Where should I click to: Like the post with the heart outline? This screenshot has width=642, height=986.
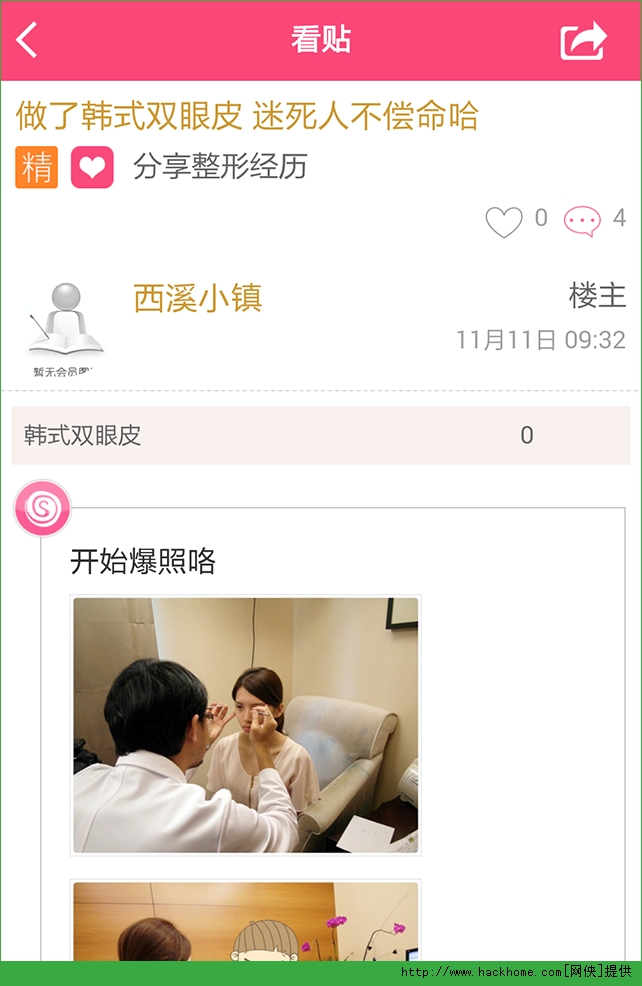click(x=504, y=221)
